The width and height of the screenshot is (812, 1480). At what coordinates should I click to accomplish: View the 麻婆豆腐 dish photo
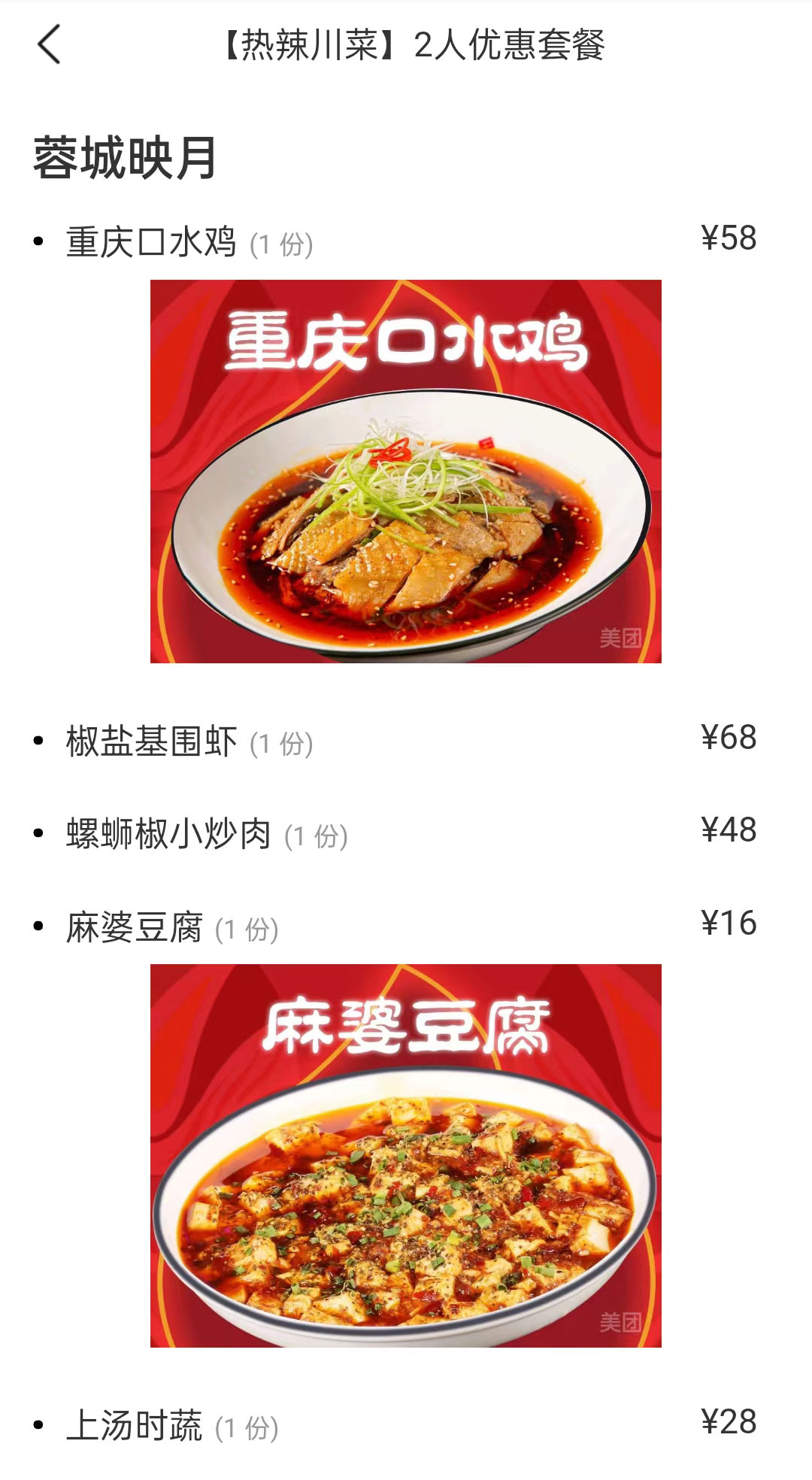[406, 1156]
